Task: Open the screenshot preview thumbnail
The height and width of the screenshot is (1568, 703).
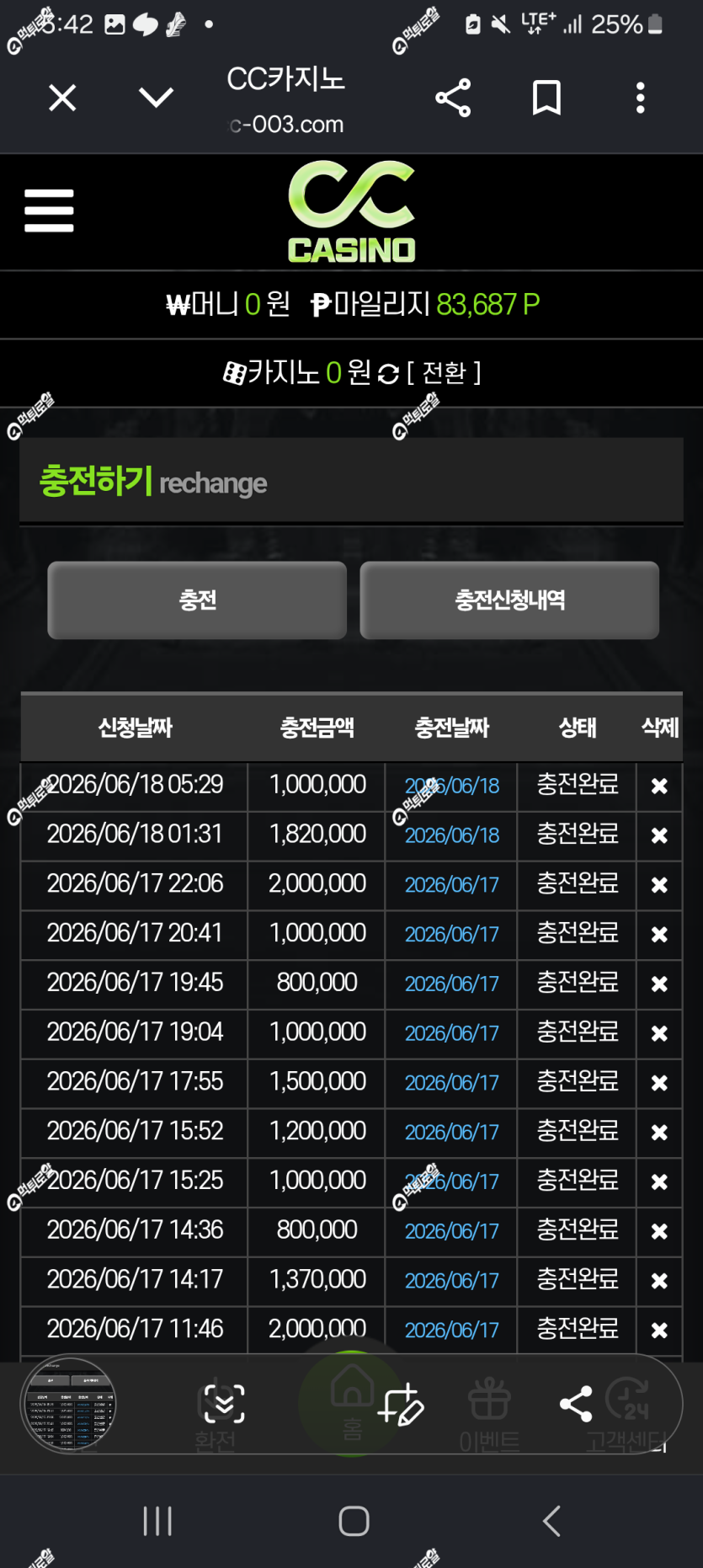Action: (68, 1405)
